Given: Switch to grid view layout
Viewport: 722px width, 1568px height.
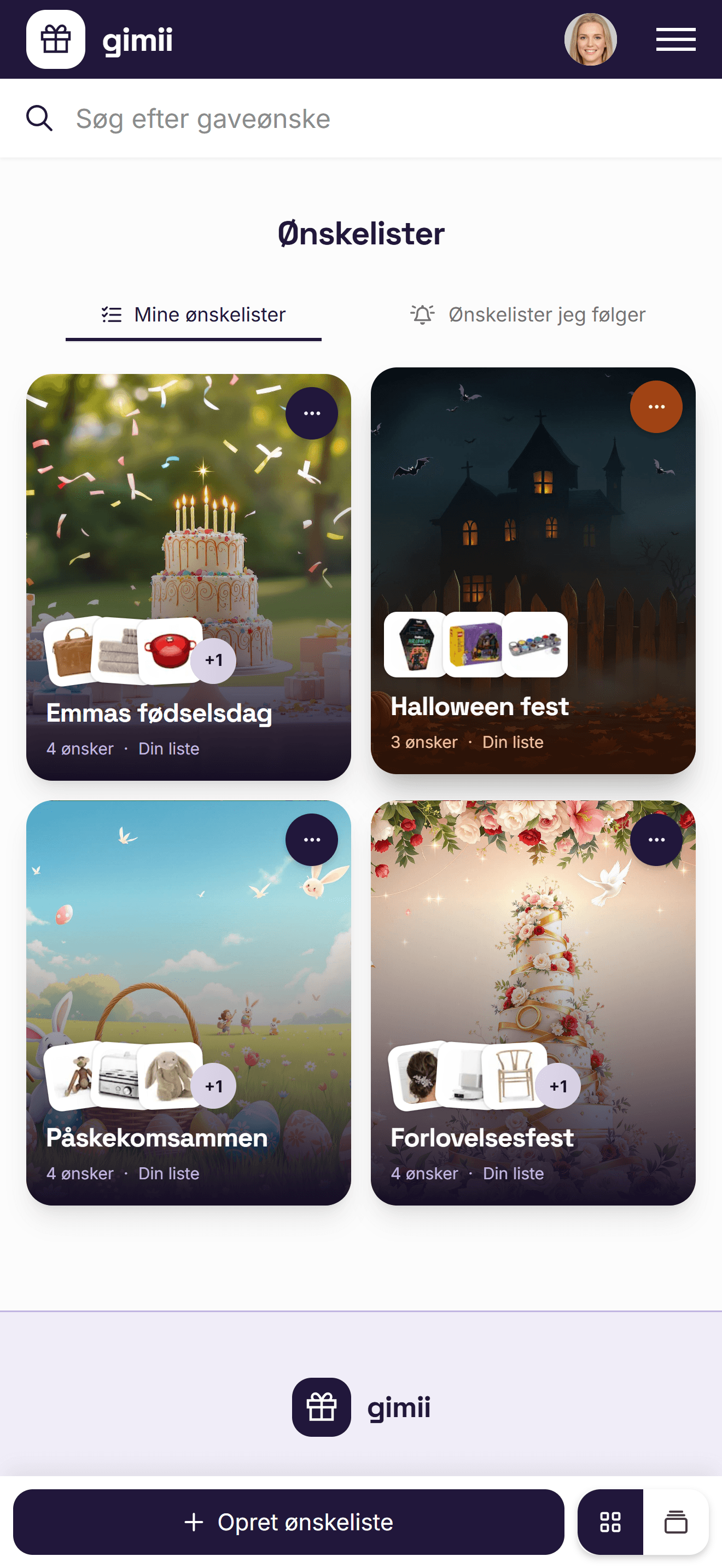Looking at the screenshot, I should coord(610,1522).
